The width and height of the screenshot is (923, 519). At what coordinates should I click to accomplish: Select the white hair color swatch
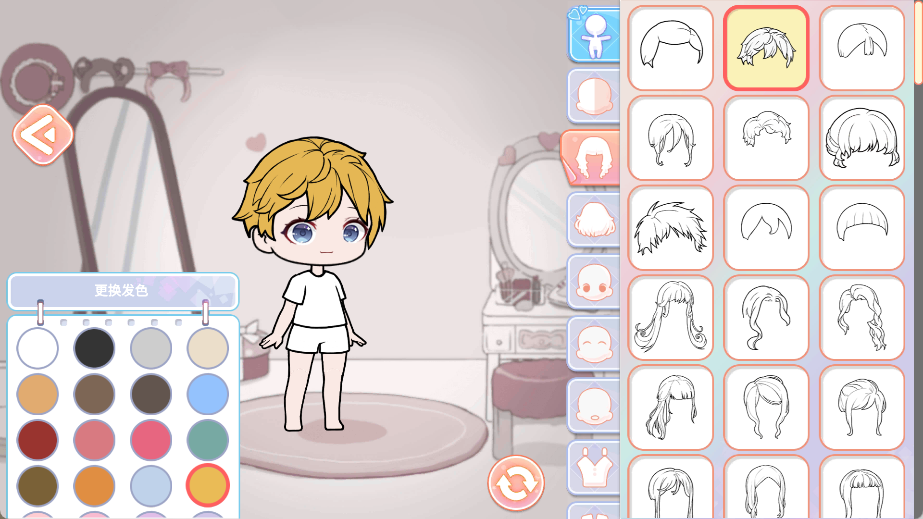(37, 348)
